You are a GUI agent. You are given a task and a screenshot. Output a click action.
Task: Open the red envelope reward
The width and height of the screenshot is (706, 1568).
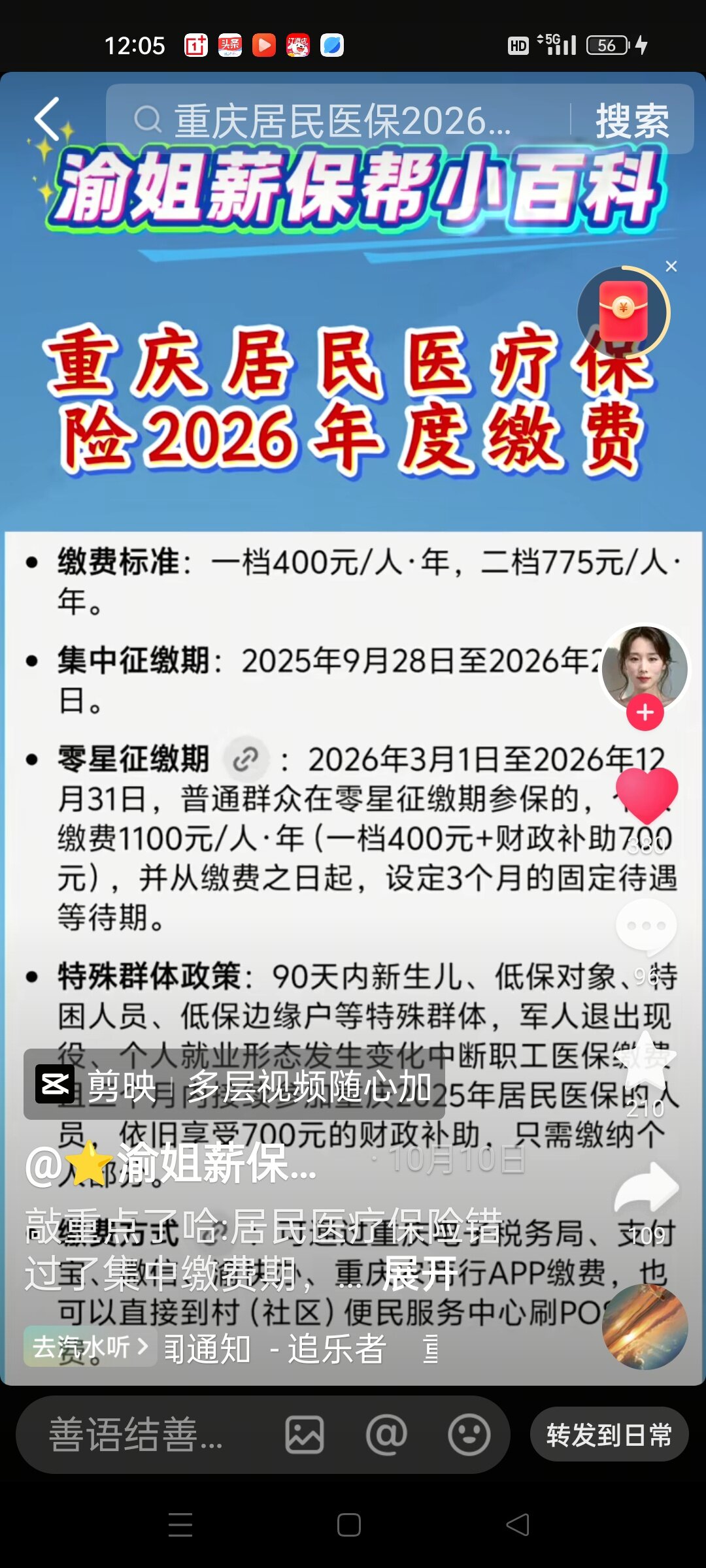tap(622, 312)
